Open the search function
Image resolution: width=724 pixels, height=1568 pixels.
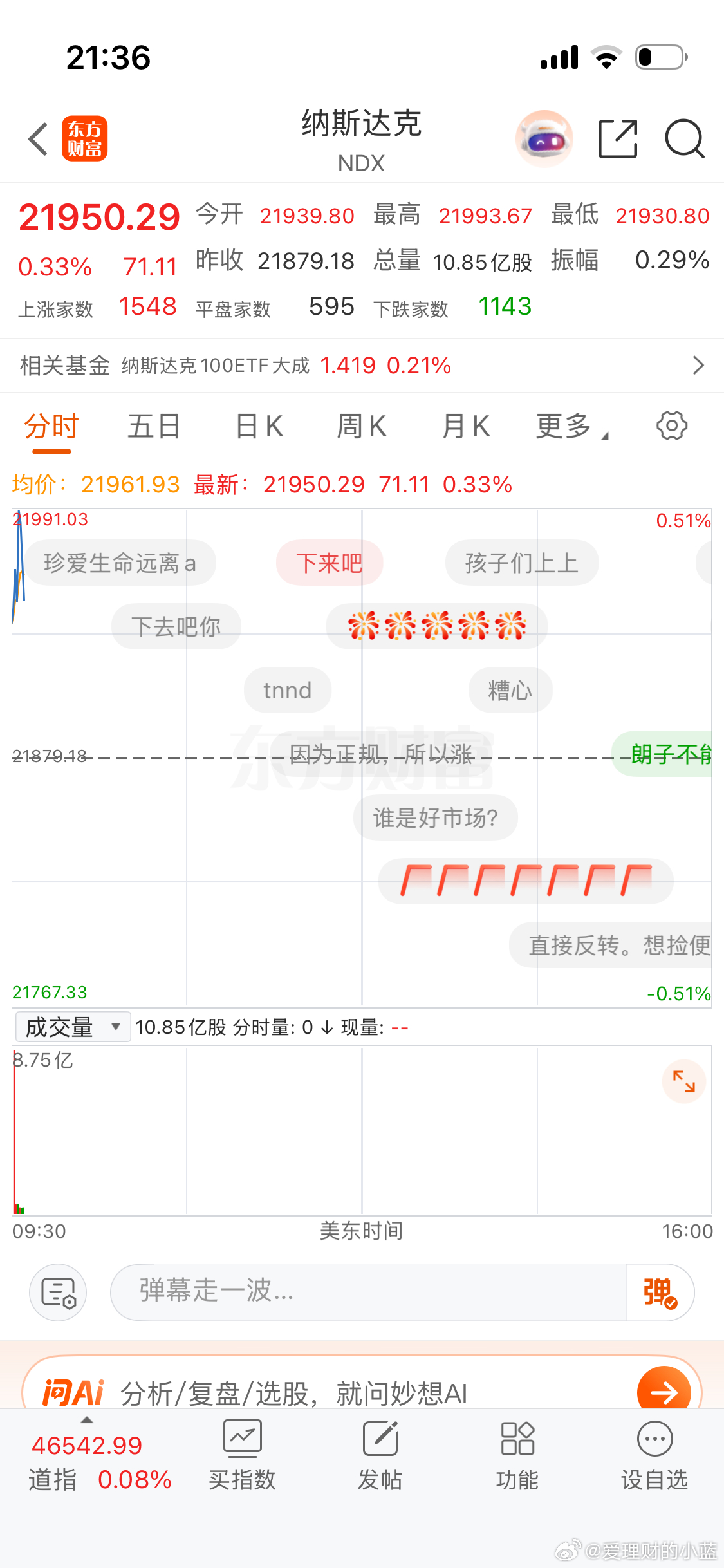[x=684, y=138]
